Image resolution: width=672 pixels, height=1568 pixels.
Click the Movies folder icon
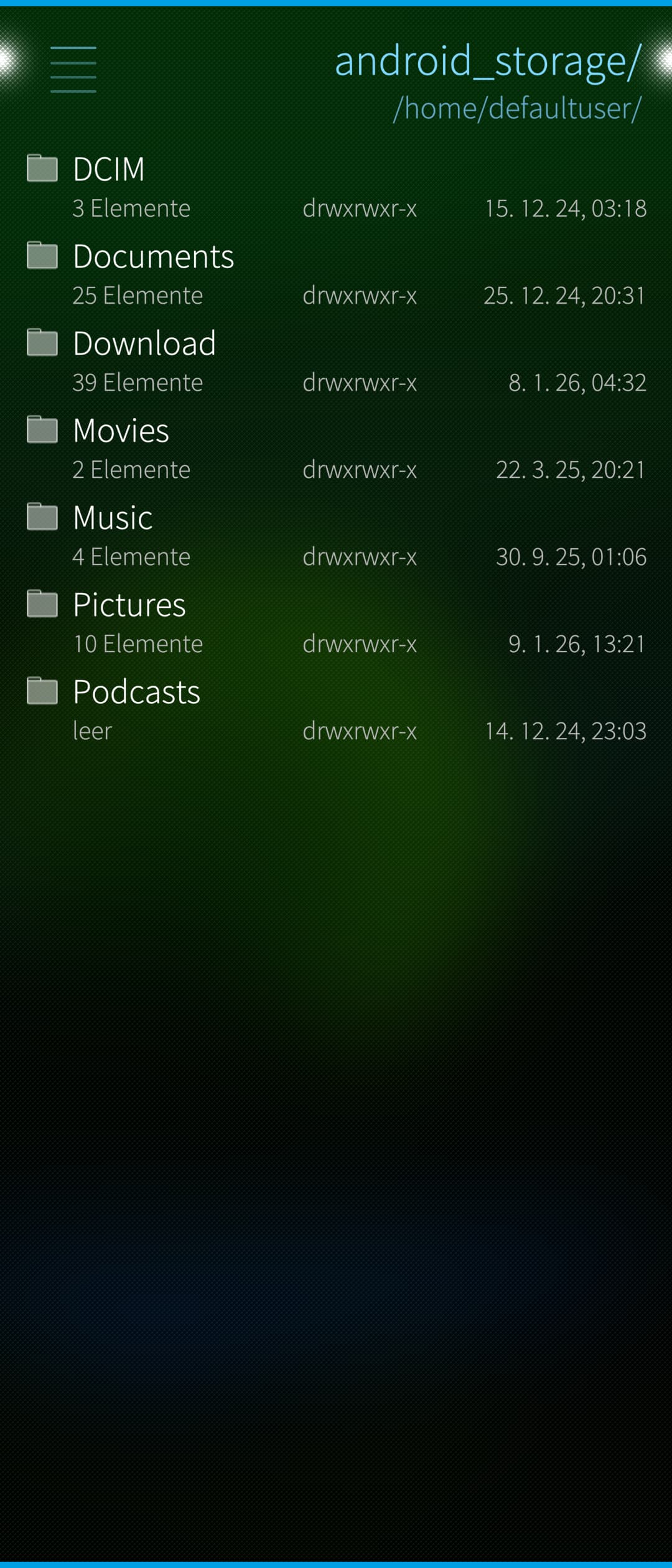click(42, 429)
